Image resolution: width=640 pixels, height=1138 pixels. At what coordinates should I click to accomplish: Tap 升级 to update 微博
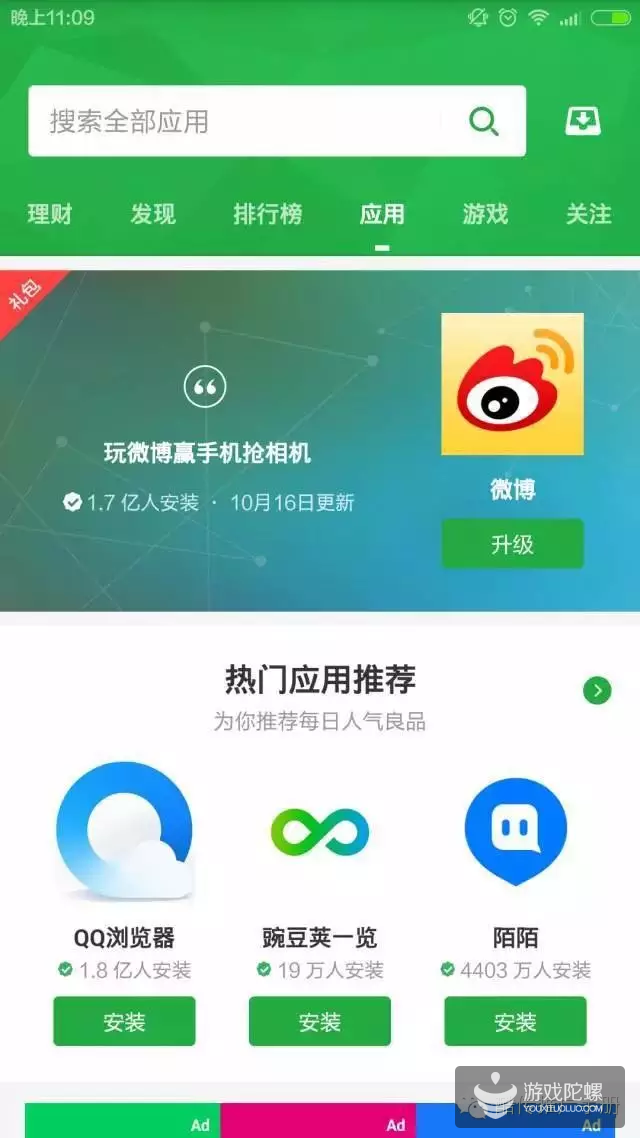pyautogui.click(x=512, y=545)
